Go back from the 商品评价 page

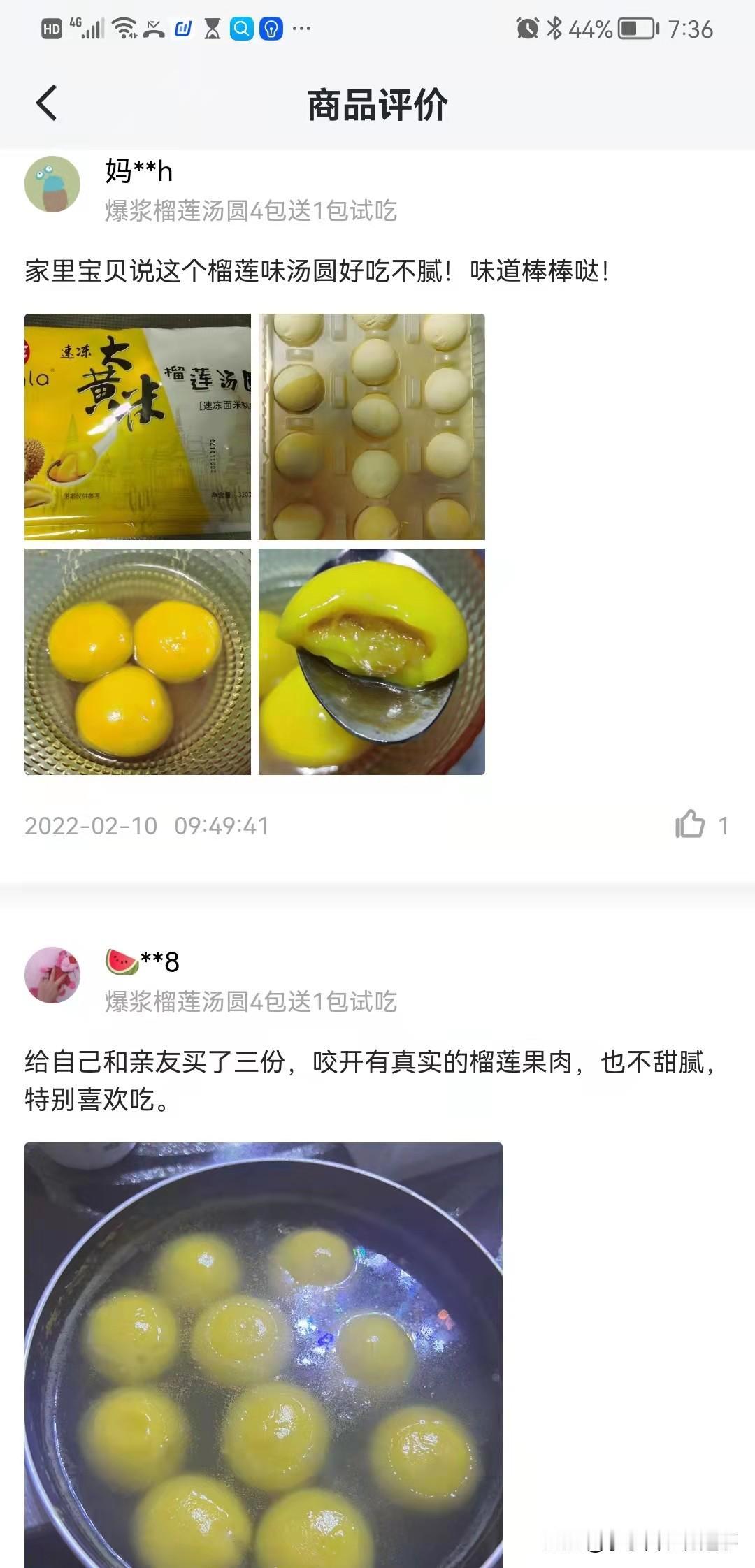[46, 103]
